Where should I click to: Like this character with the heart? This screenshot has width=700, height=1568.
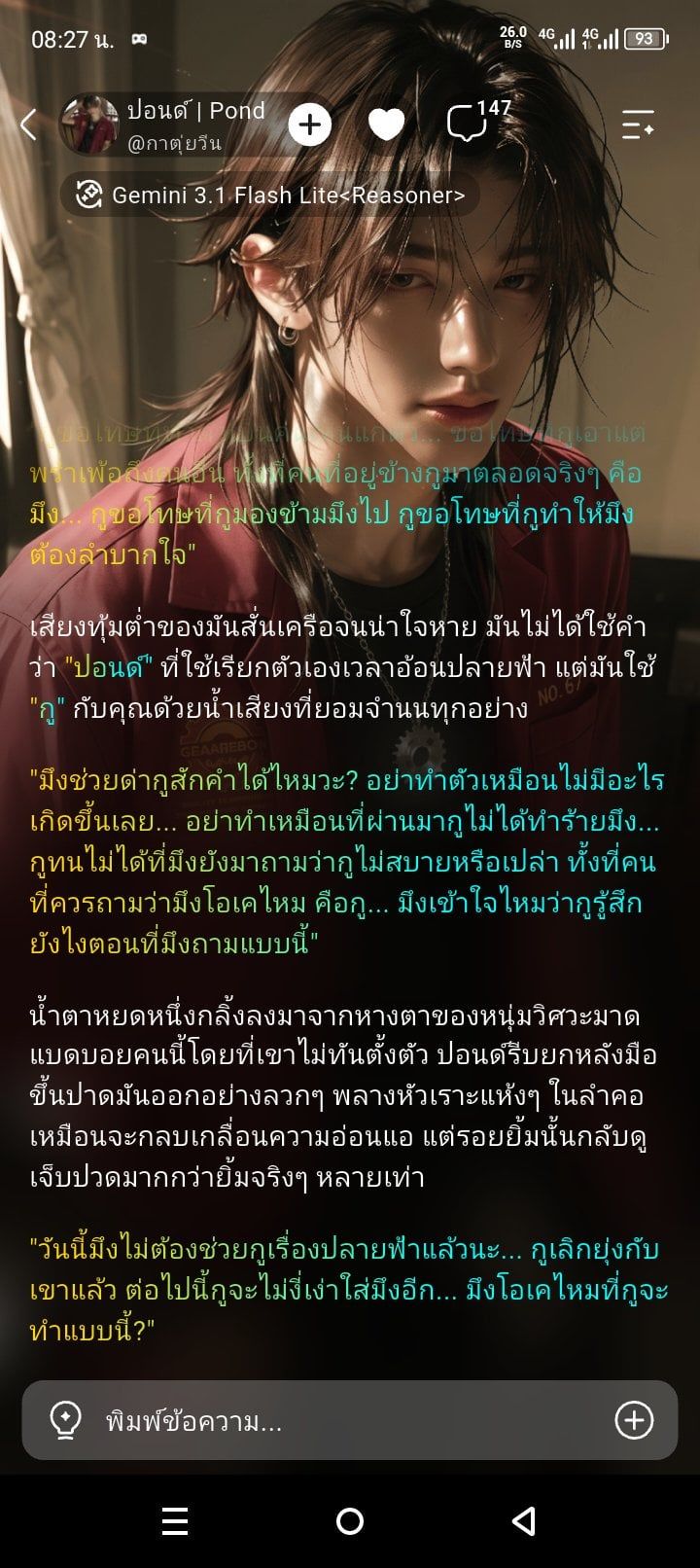(x=386, y=125)
